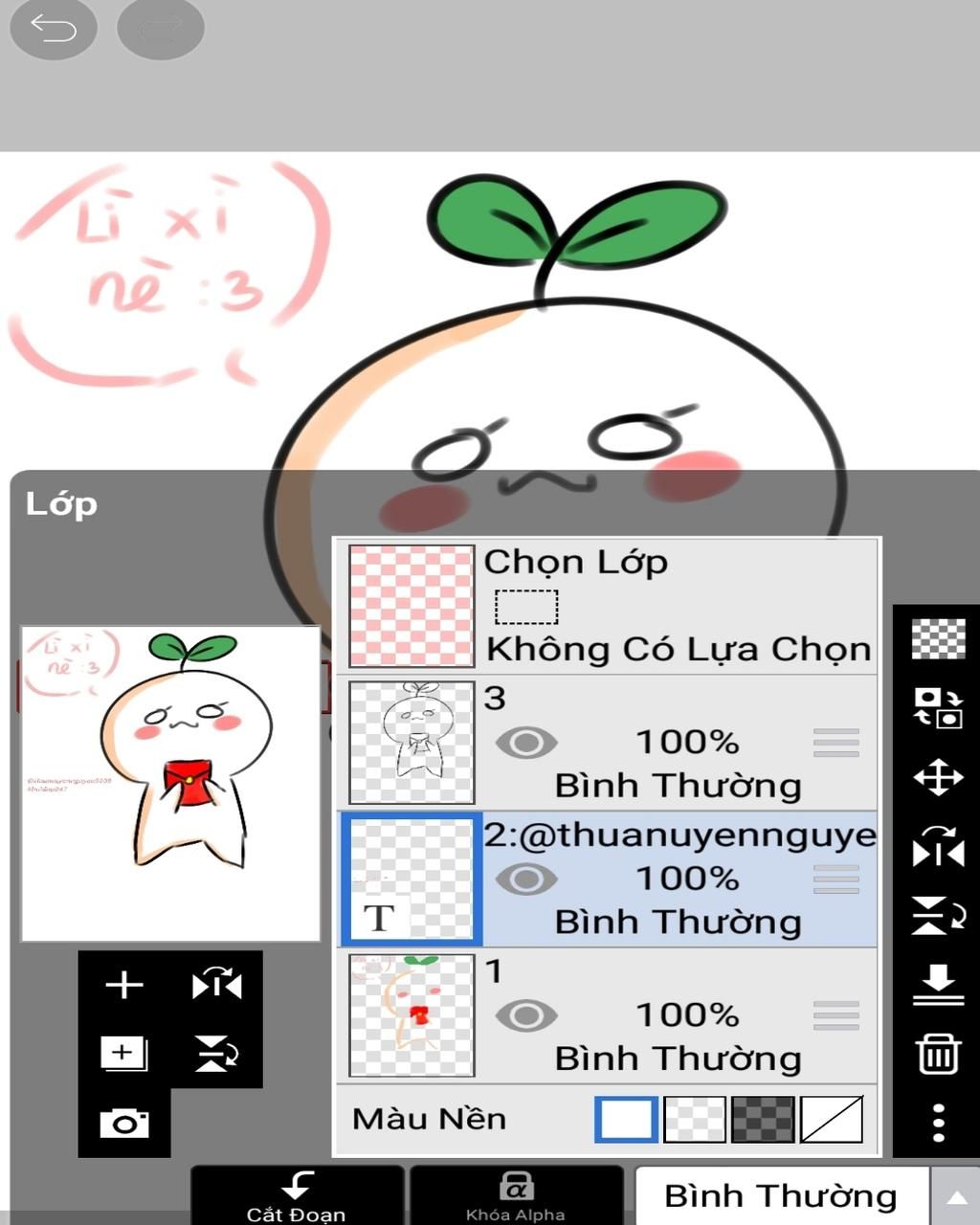Merge layer down with download arrow
This screenshot has height=1225, width=980.
click(x=938, y=985)
